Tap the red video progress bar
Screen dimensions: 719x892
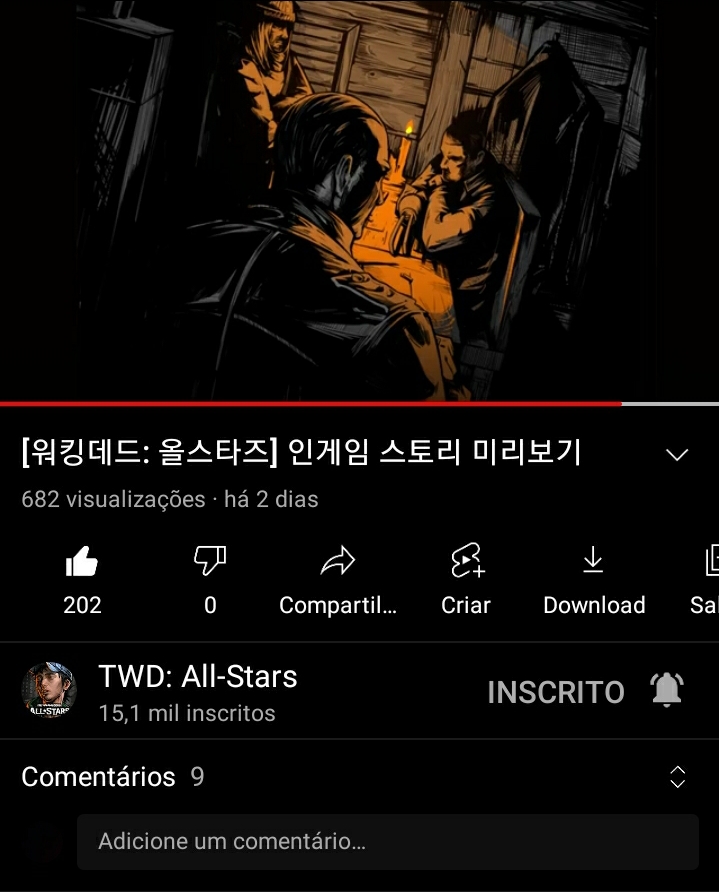pyautogui.click(x=310, y=404)
